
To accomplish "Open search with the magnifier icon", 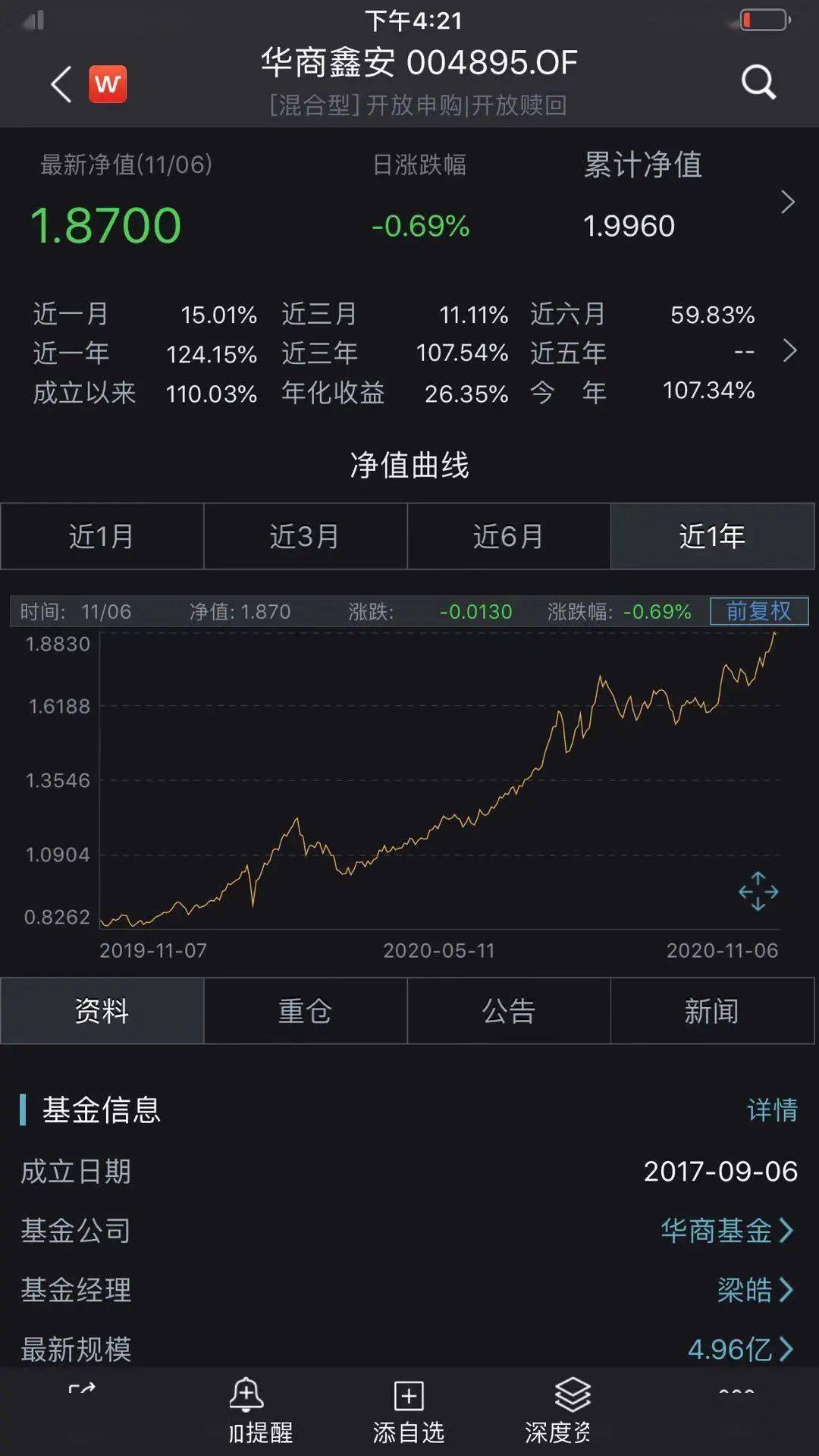I will coord(756,83).
